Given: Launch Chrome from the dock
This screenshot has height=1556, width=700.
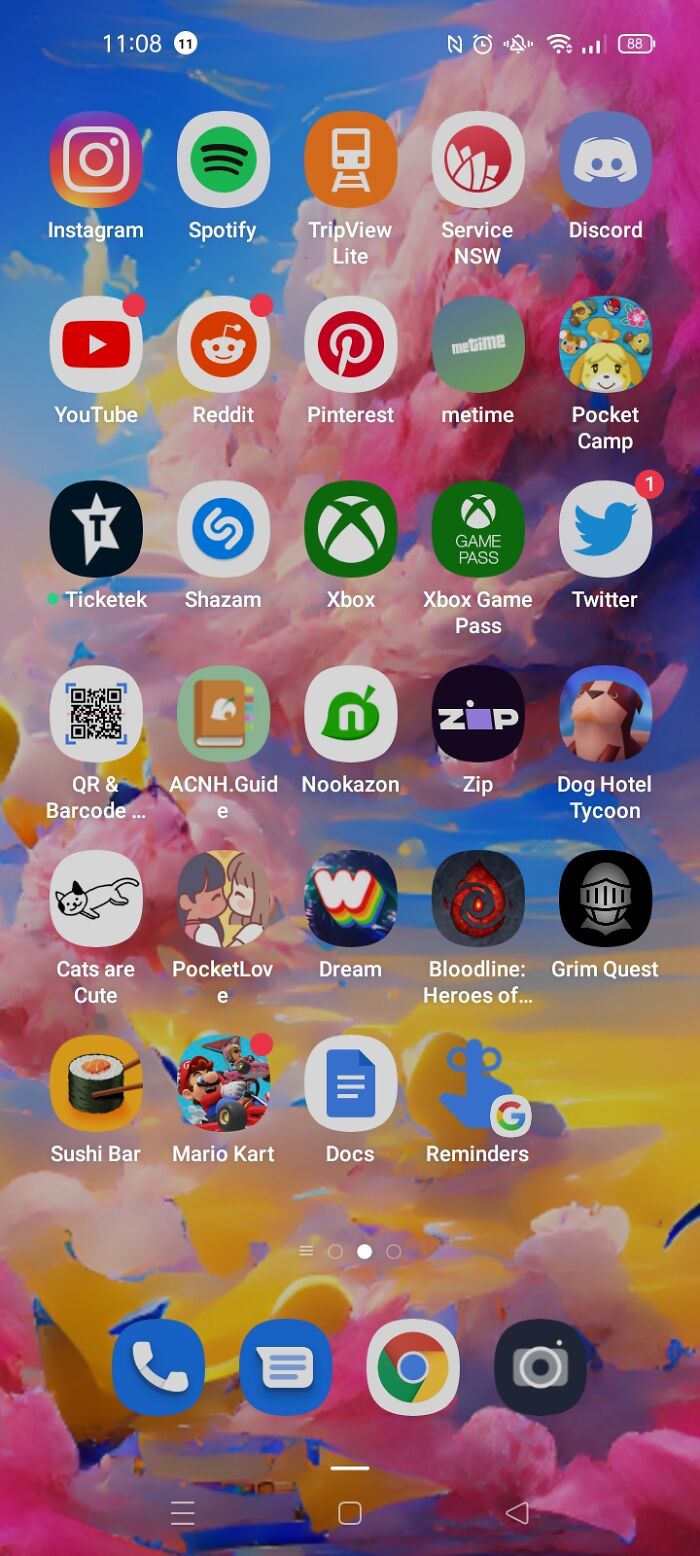Looking at the screenshot, I should (x=413, y=1367).
